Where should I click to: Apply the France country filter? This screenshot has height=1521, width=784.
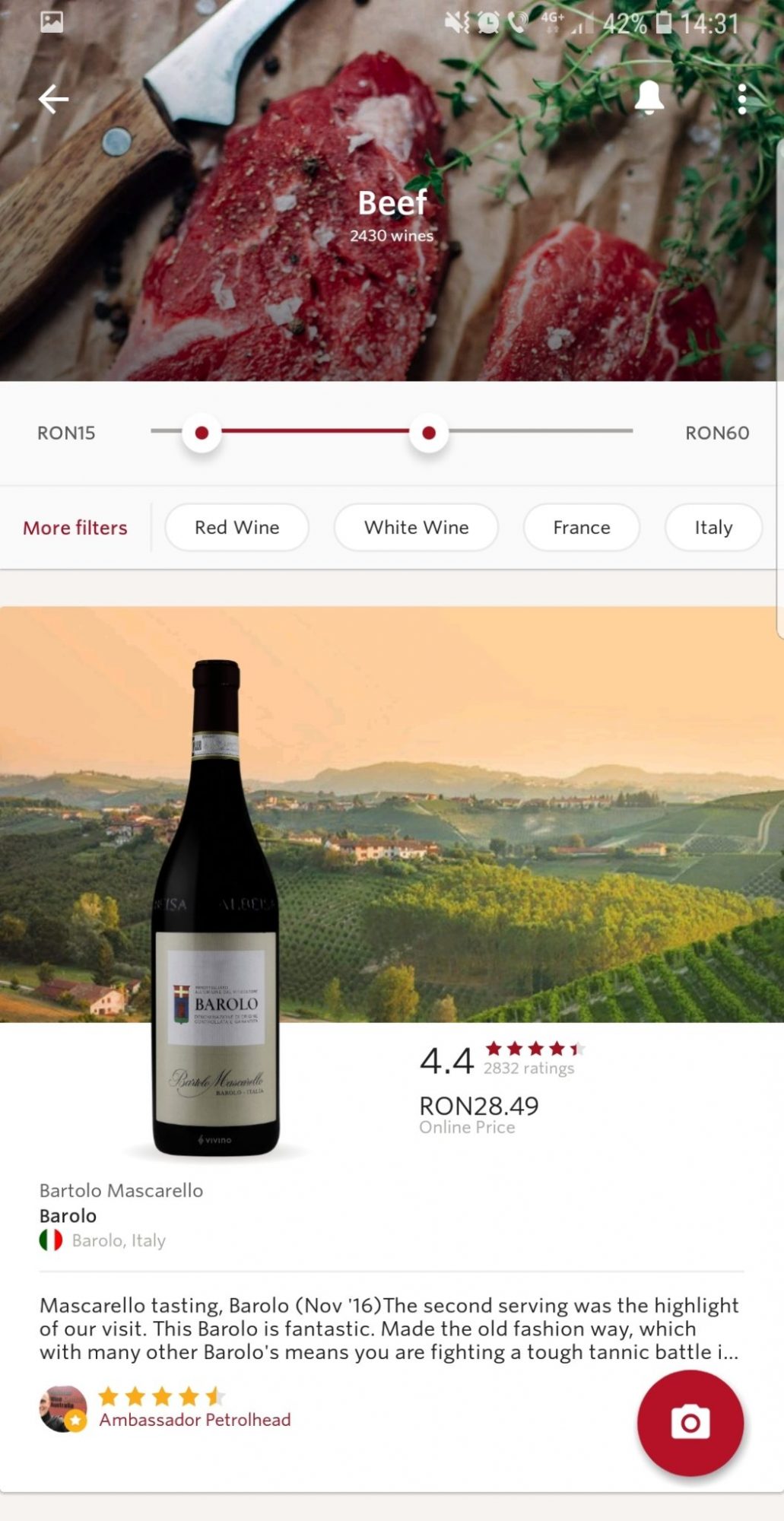581,528
